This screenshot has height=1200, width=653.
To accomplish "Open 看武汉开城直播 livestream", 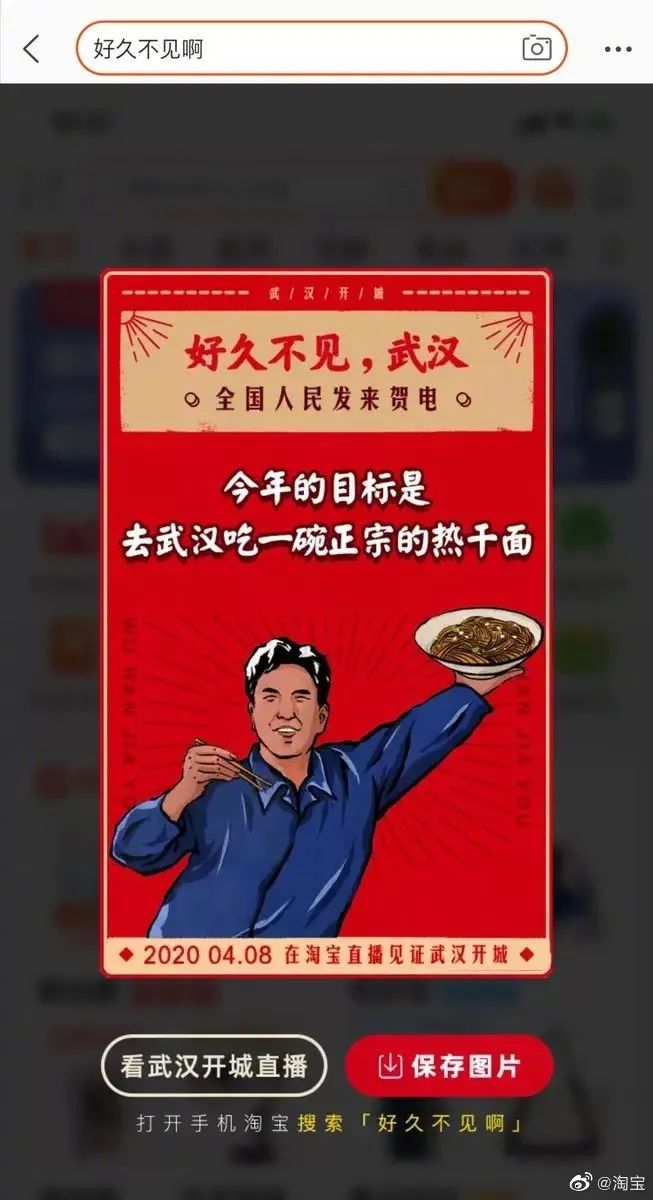I will (x=214, y=1066).
